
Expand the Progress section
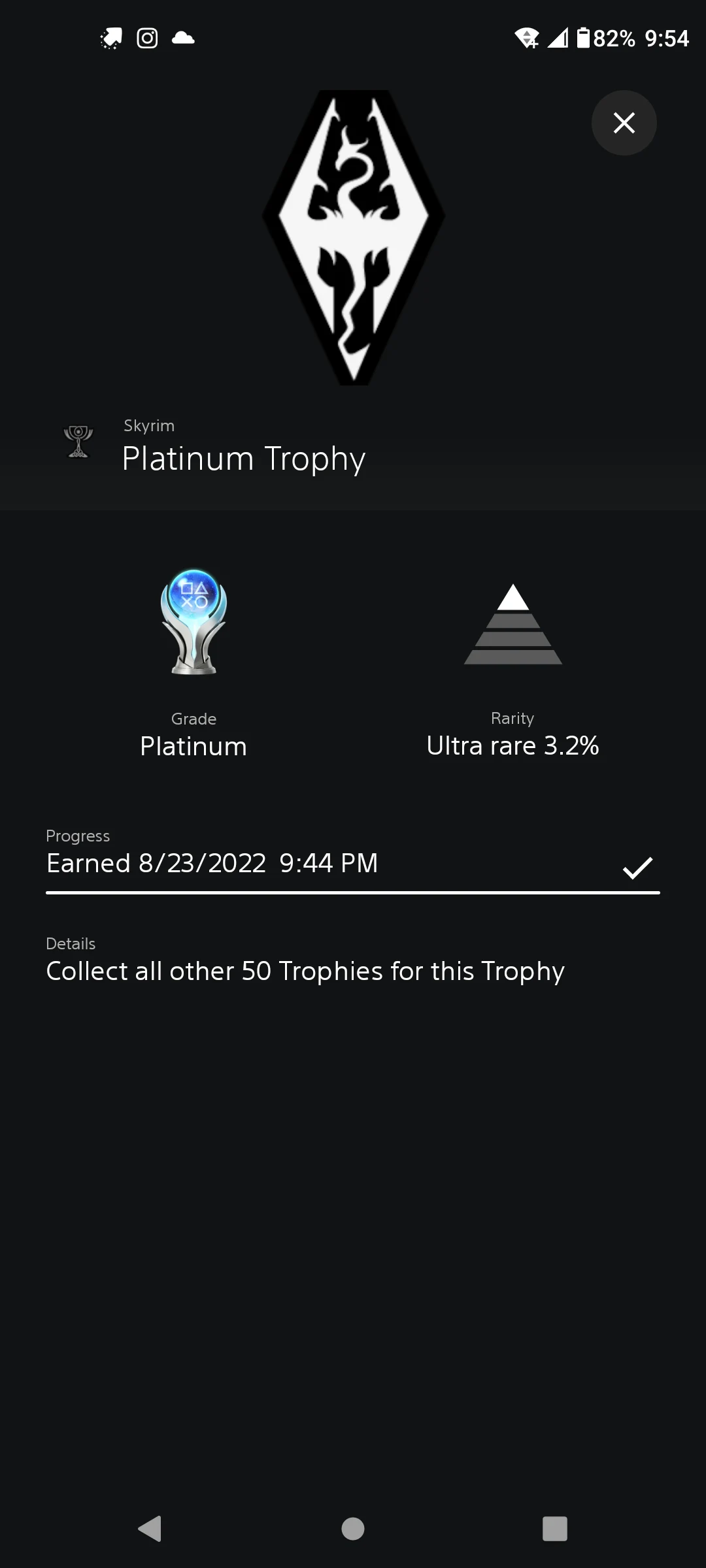(78, 836)
